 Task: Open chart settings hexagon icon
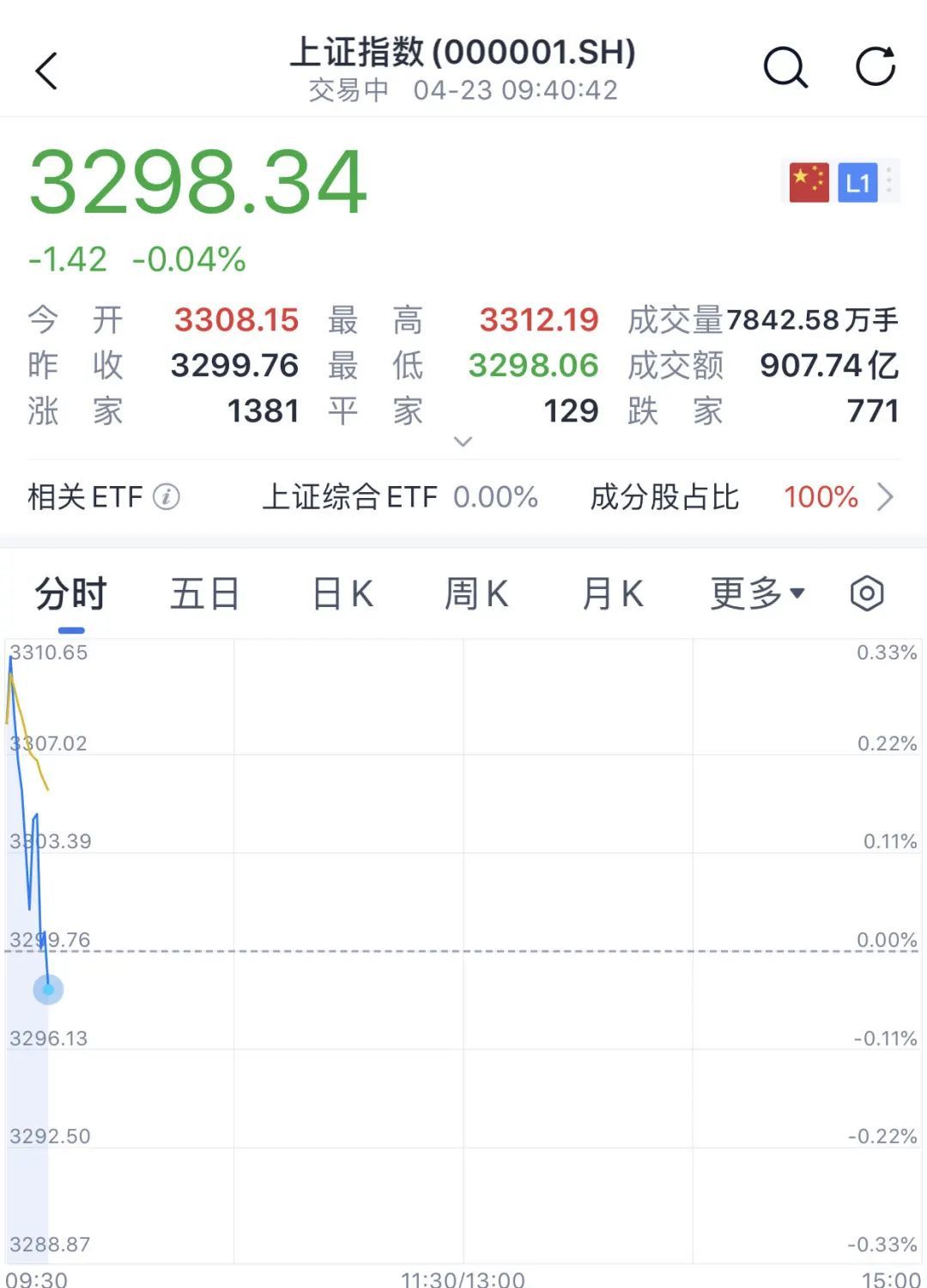pyautogui.click(x=867, y=593)
